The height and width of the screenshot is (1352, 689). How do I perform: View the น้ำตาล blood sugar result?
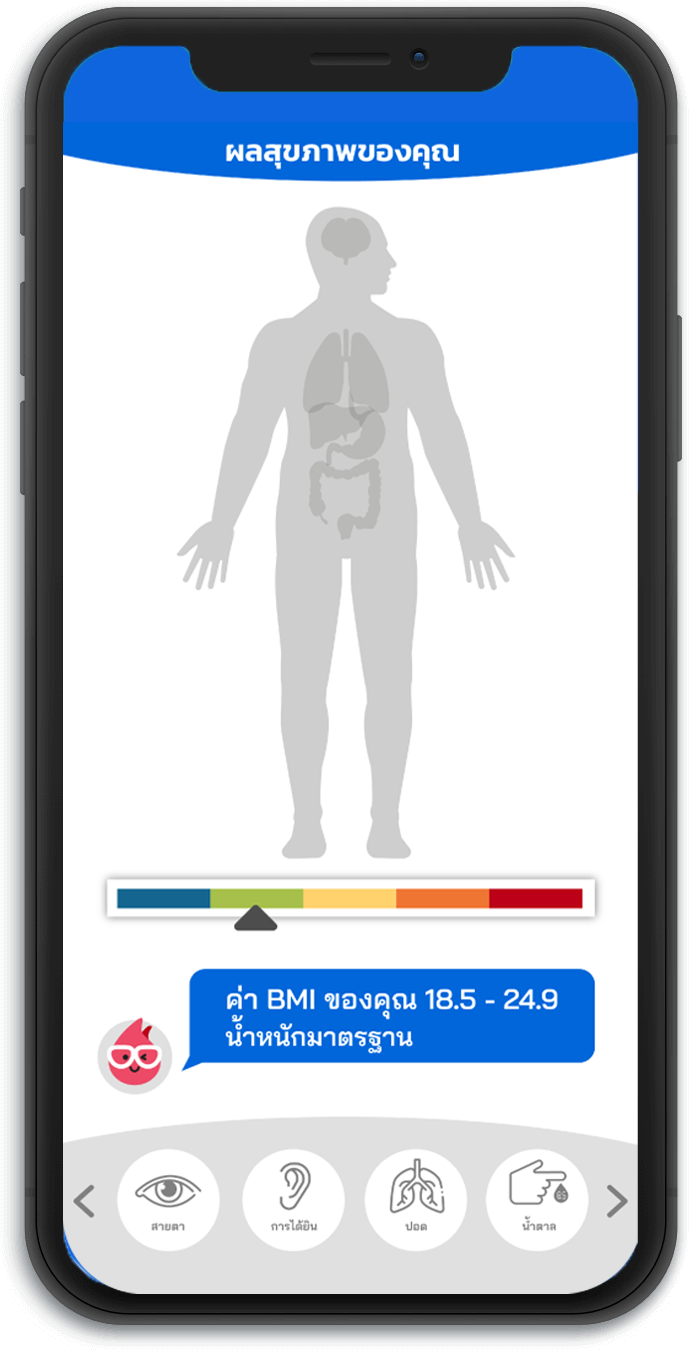(x=538, y=1199)
